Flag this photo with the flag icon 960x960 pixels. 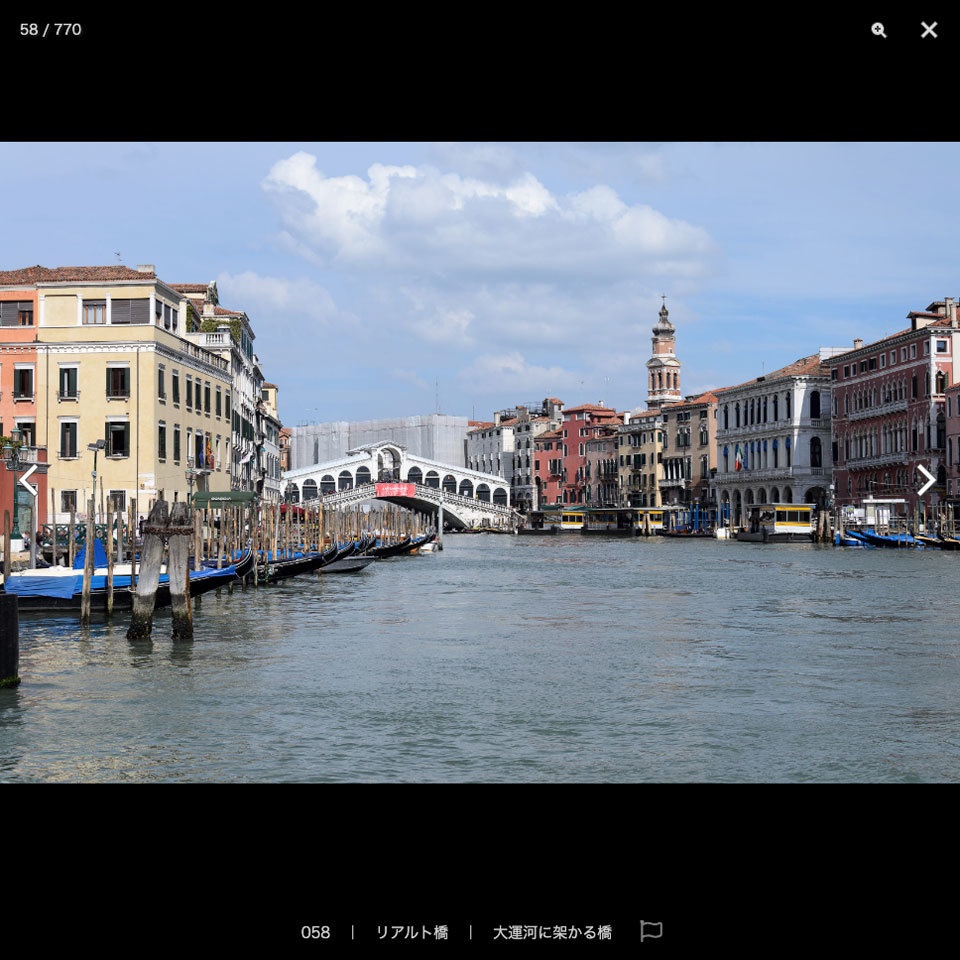pyautogui.click(x=651, y=931)
